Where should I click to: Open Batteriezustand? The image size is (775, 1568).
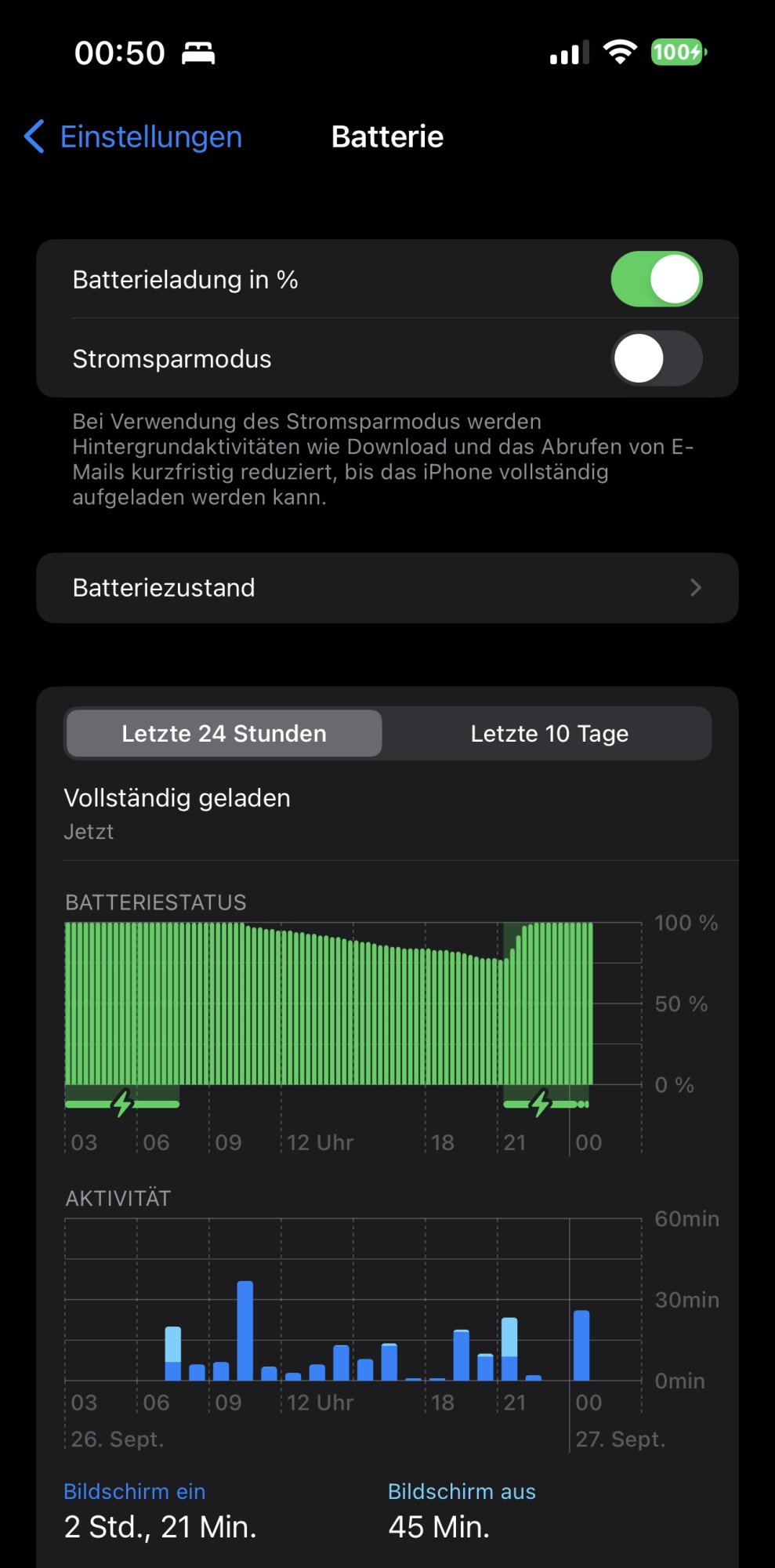[x=387, y=588]
